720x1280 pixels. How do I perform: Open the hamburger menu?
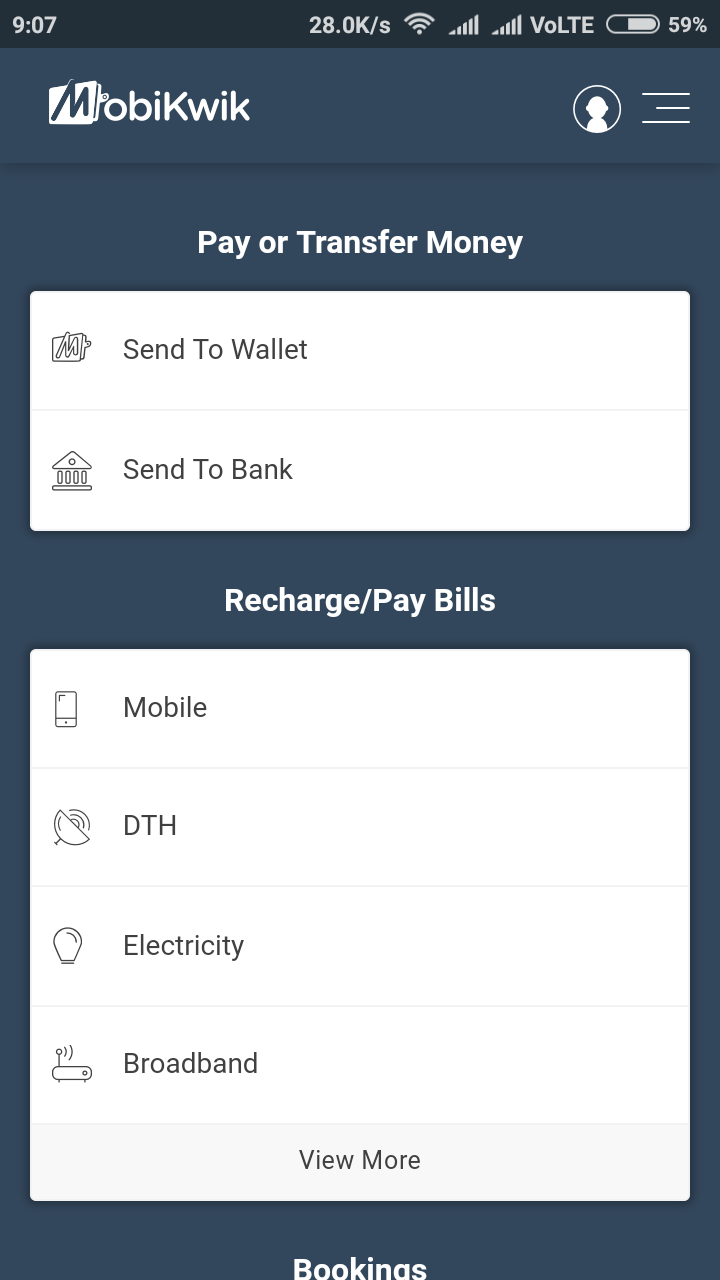(666, 108)
